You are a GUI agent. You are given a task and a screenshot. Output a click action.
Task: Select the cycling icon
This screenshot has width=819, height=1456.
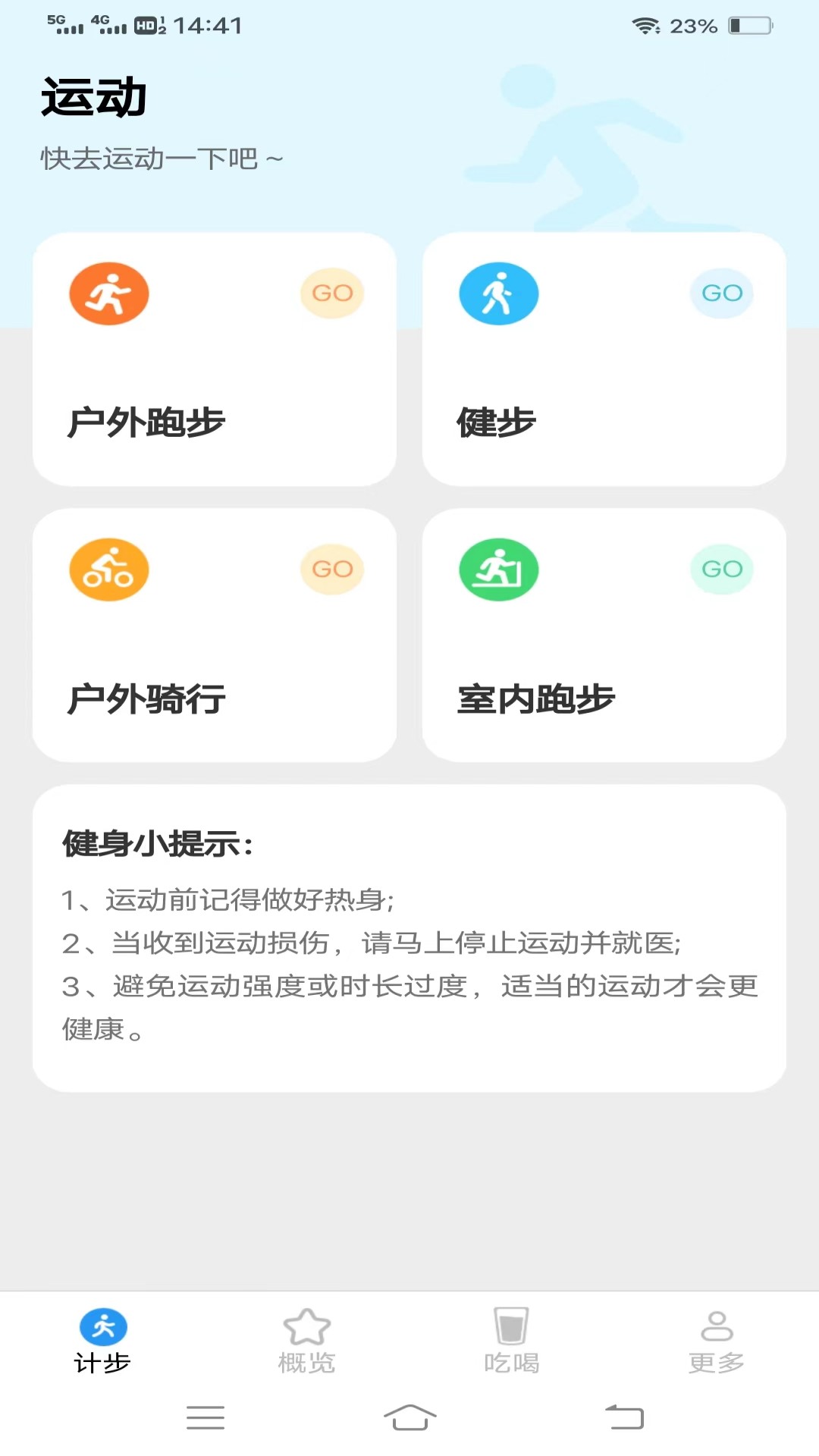coord(109,570)
